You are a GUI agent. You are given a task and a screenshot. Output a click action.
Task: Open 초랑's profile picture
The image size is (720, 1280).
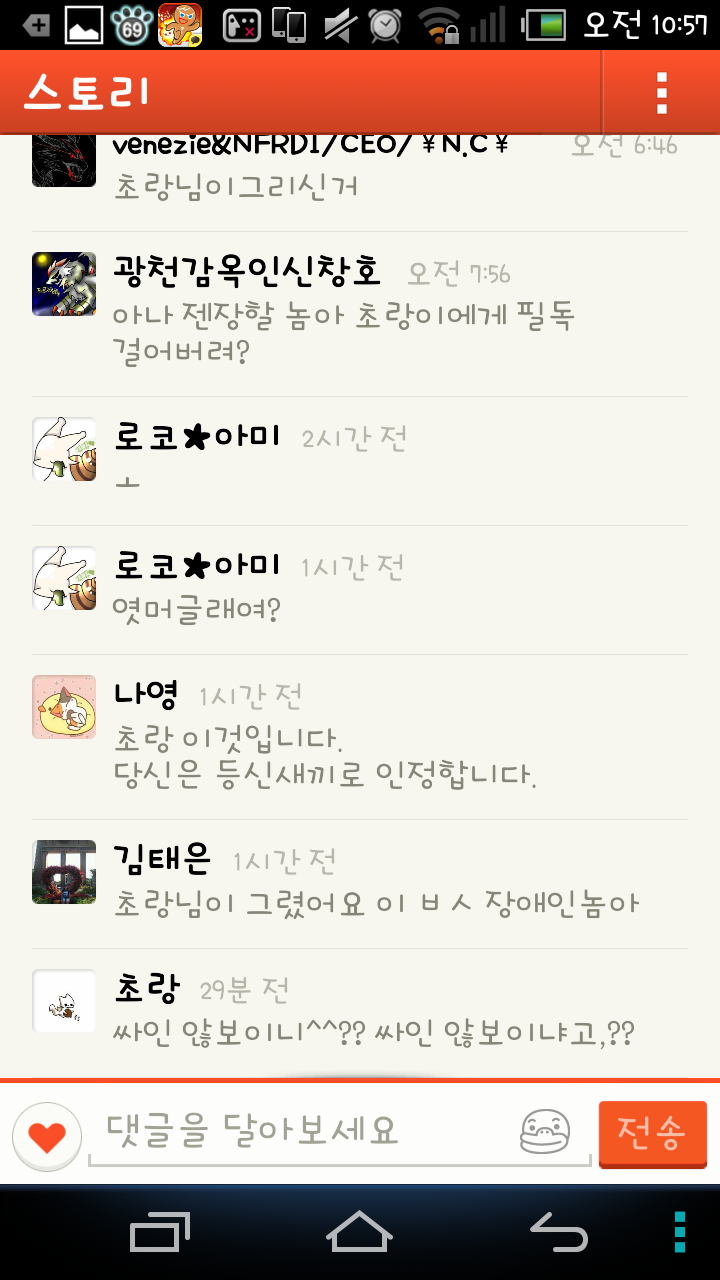[x=64, y=1001]
